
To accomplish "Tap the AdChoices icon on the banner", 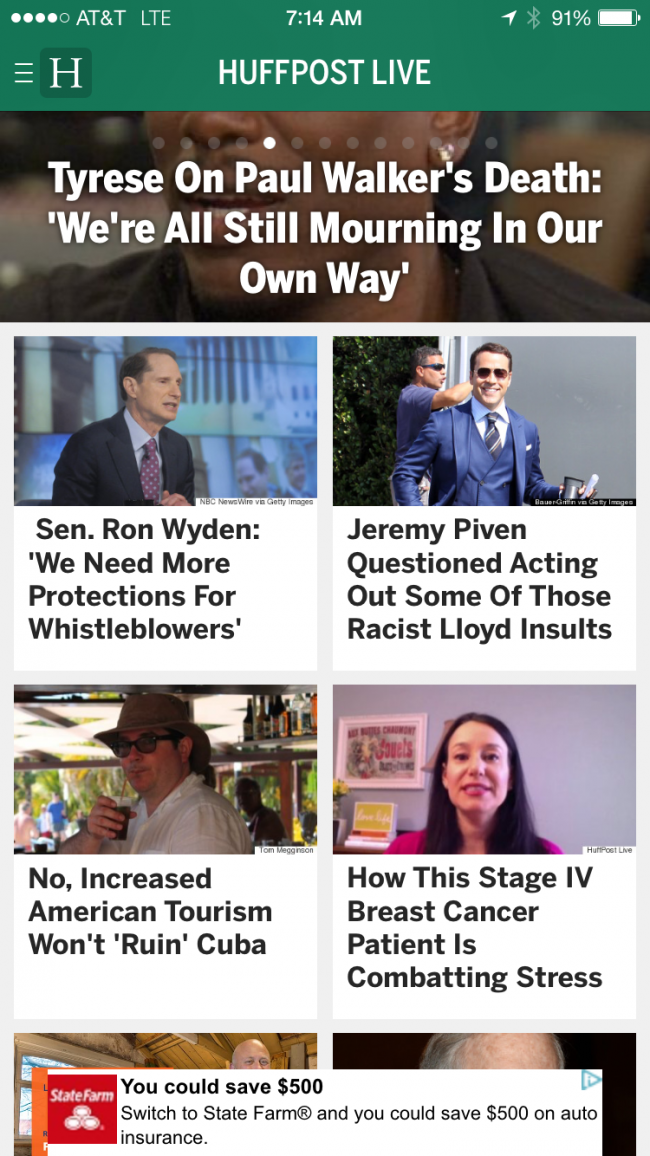I will pyautogui.click(x=591, y=1081).
